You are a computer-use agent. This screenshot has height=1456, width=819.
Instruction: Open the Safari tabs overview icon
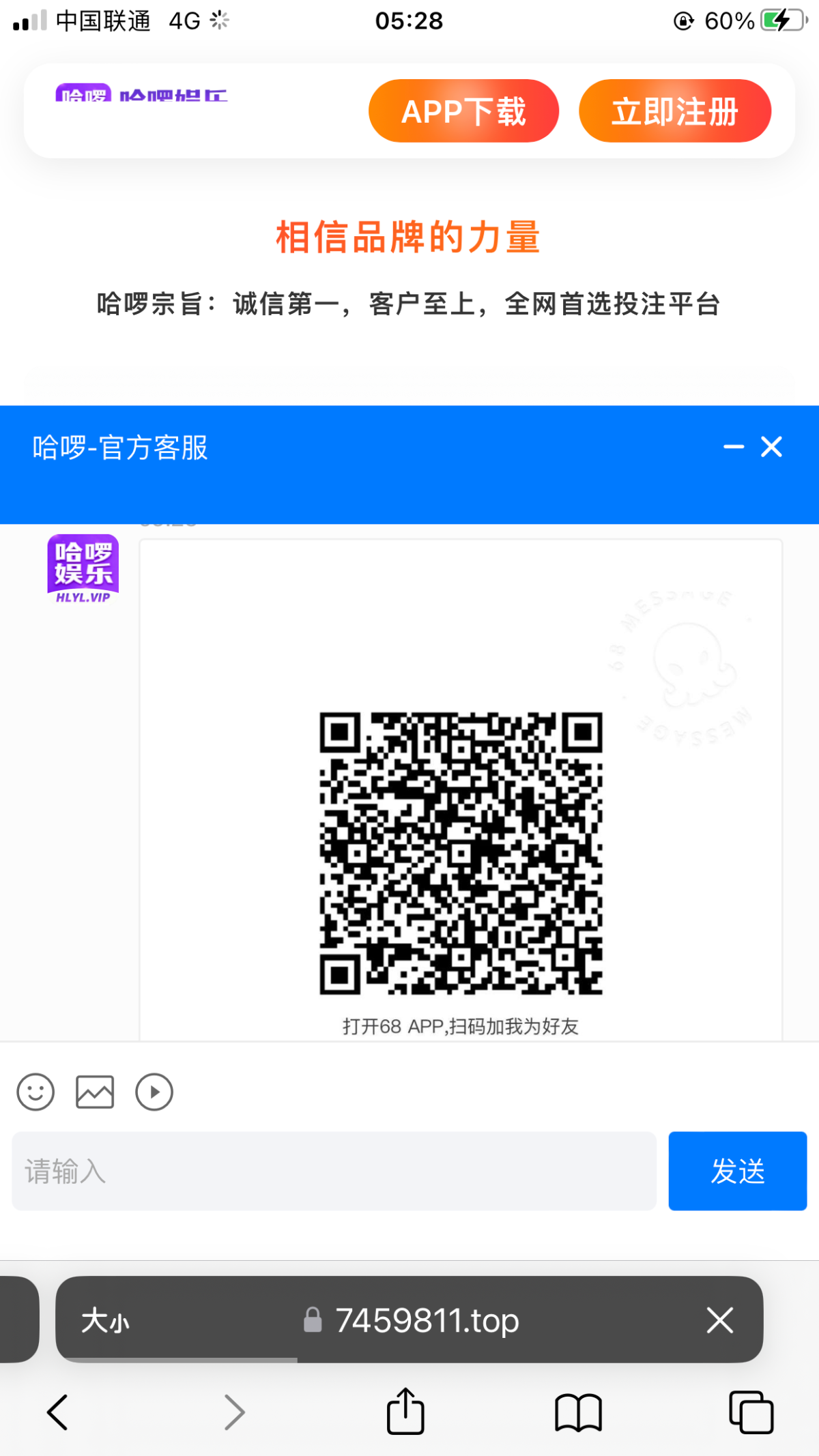pyautogui.click(x=751, y=1412)
